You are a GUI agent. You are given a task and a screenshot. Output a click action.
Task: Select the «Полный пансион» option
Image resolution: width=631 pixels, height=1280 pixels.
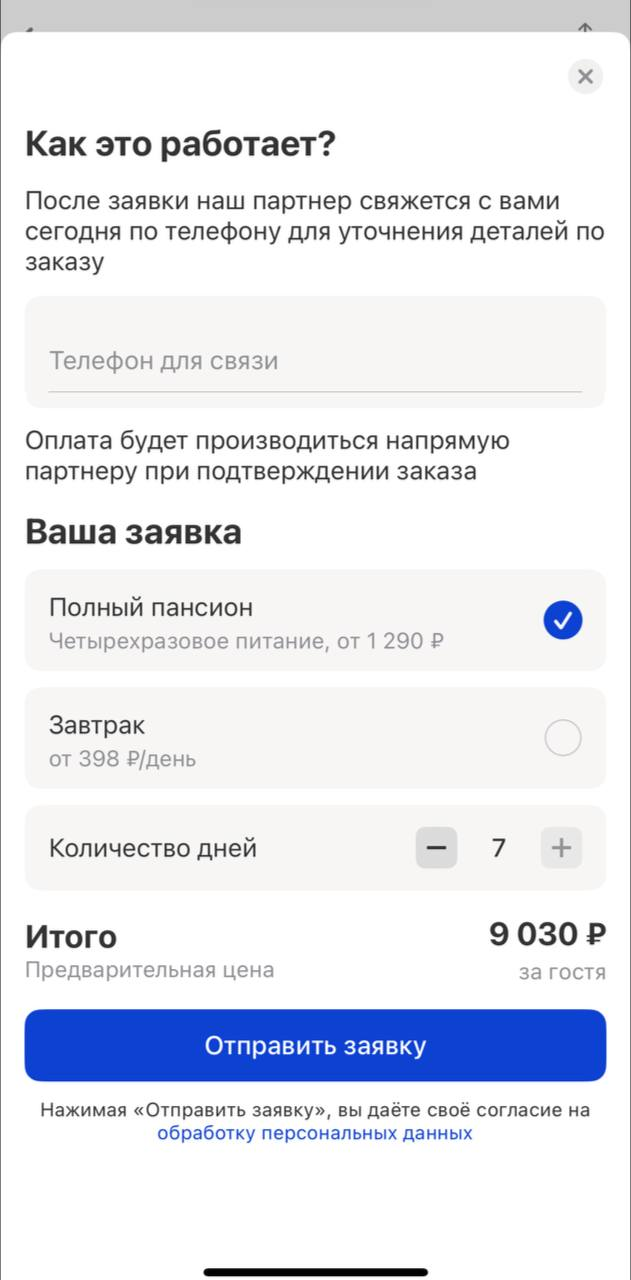coord(563,620)
